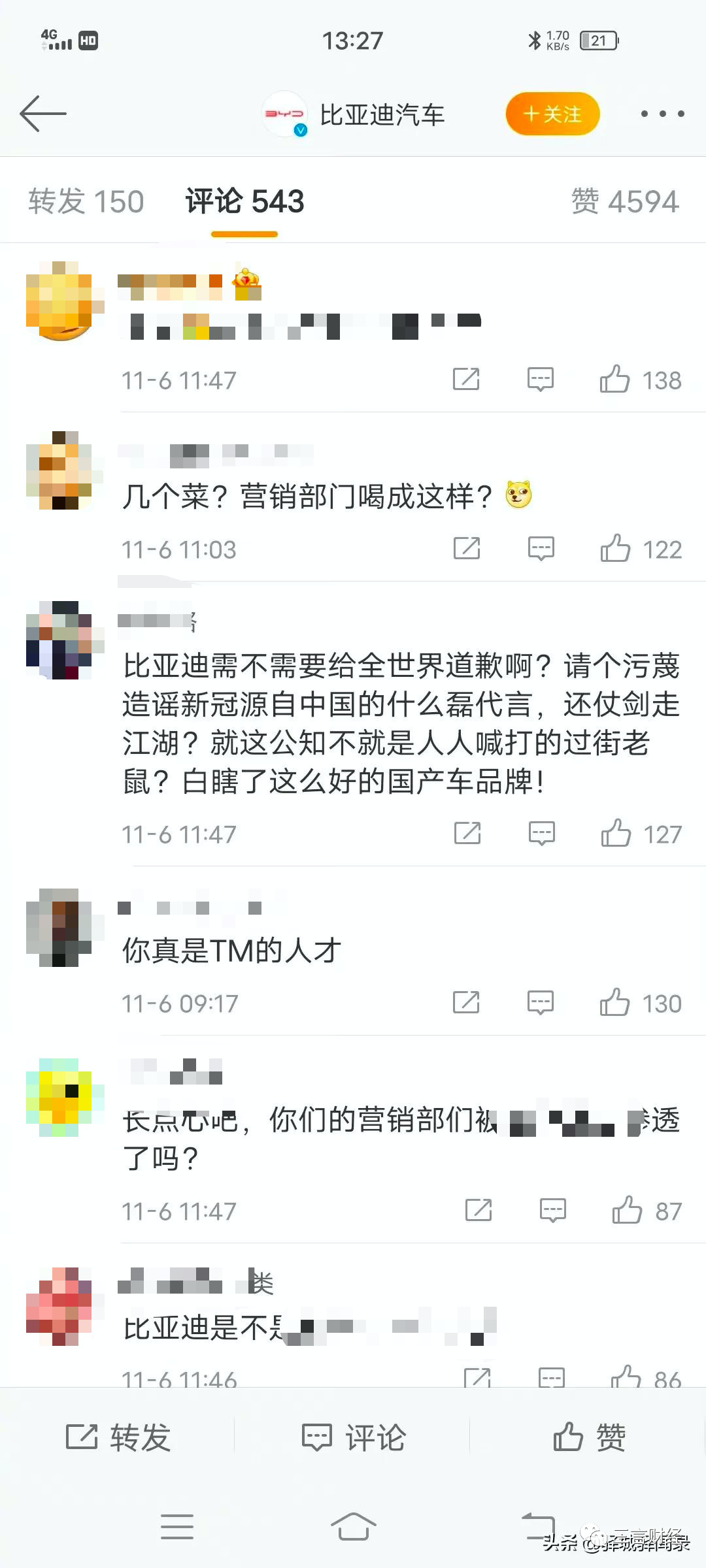Open the three-dot overflow menu
The height and width of the screenshot is (1568, 706).
click(x=662, y=114)
